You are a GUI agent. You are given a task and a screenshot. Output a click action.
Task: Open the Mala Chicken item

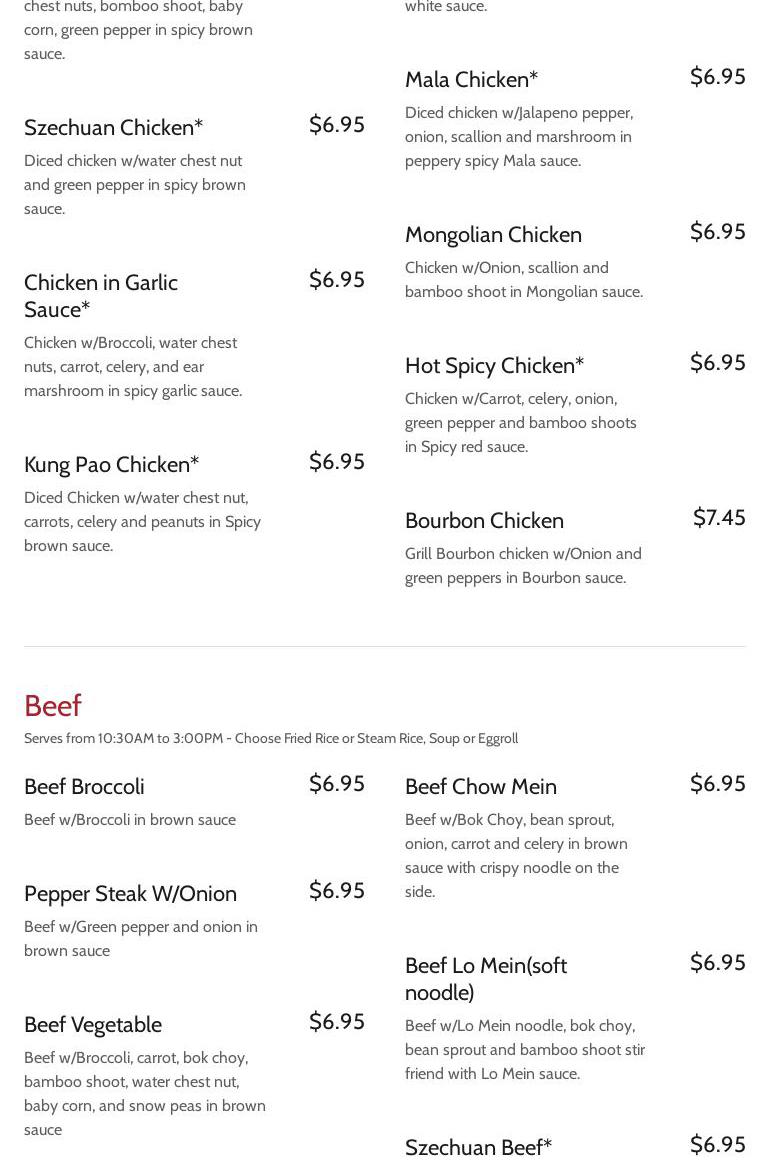pyautogui.click(x=471, y=80)
